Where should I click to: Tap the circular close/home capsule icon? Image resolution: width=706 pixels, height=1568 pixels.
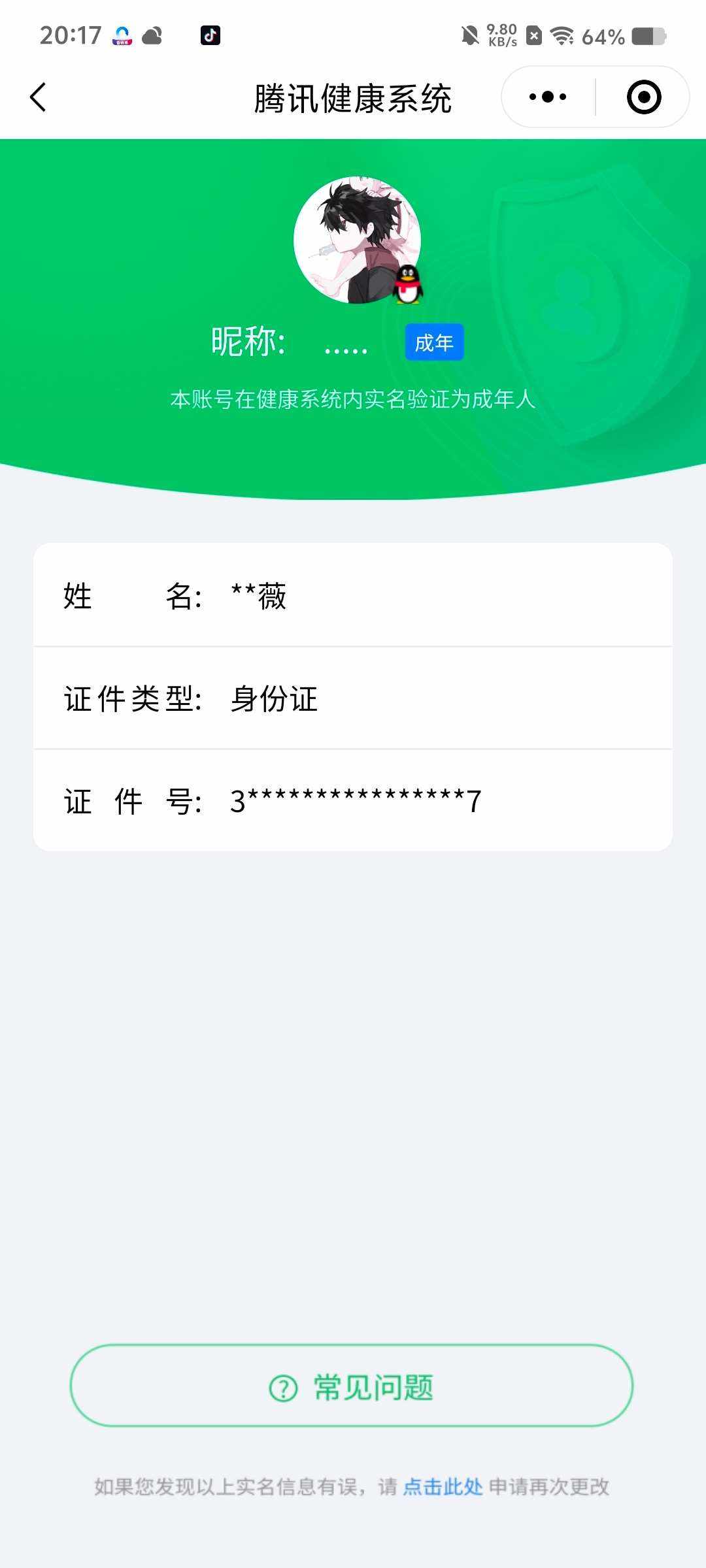click(x=643, y=96)
